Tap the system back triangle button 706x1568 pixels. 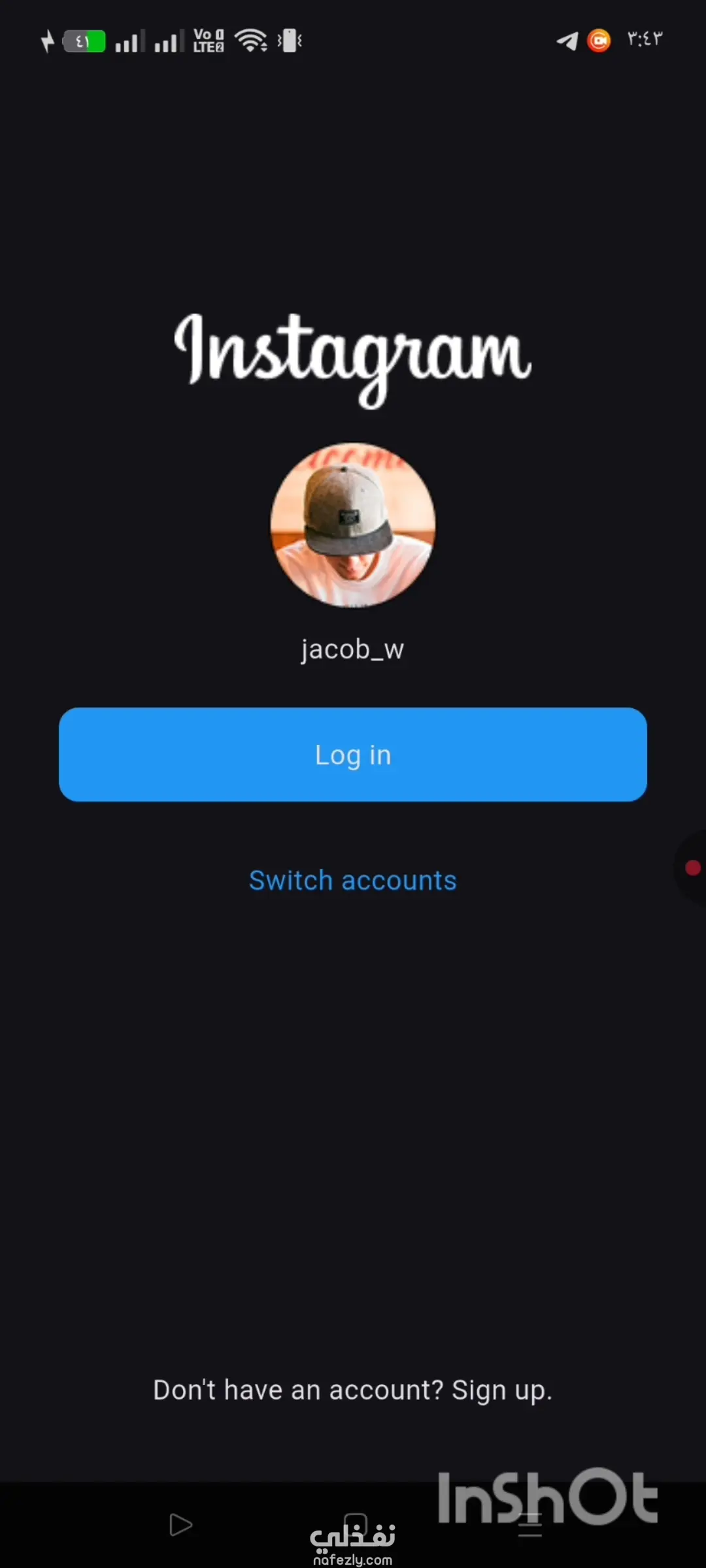pyautogui.click(x=180, y=1525)
